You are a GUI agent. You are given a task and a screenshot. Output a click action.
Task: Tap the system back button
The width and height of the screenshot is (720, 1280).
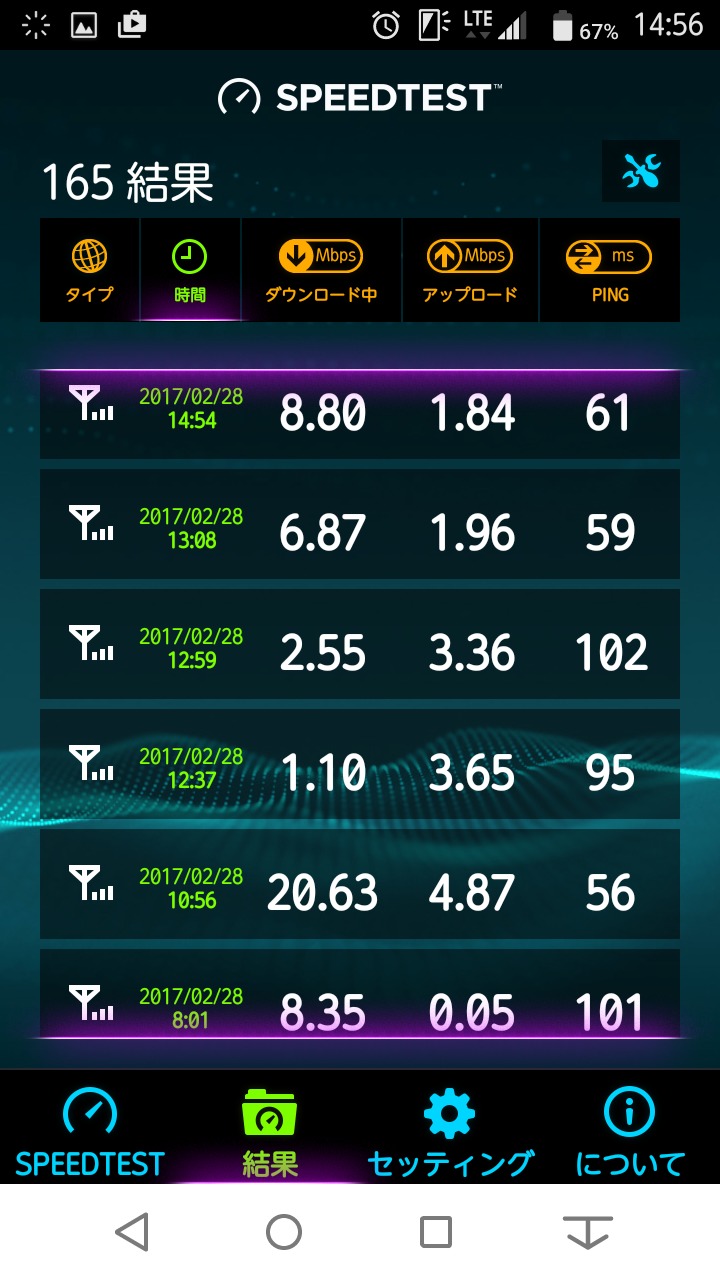(x=132, y=1232)
